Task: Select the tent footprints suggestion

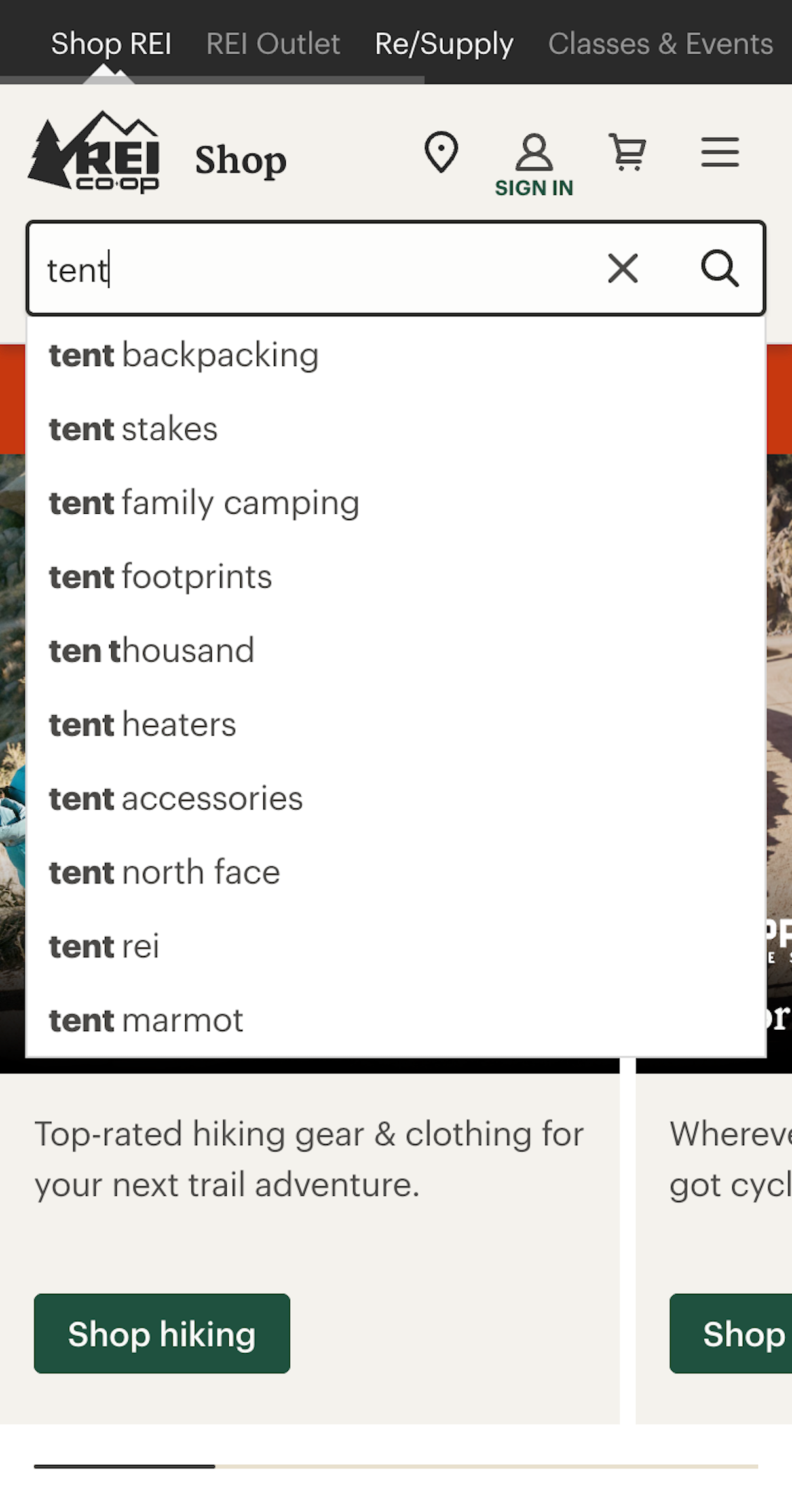Action: 160,577
